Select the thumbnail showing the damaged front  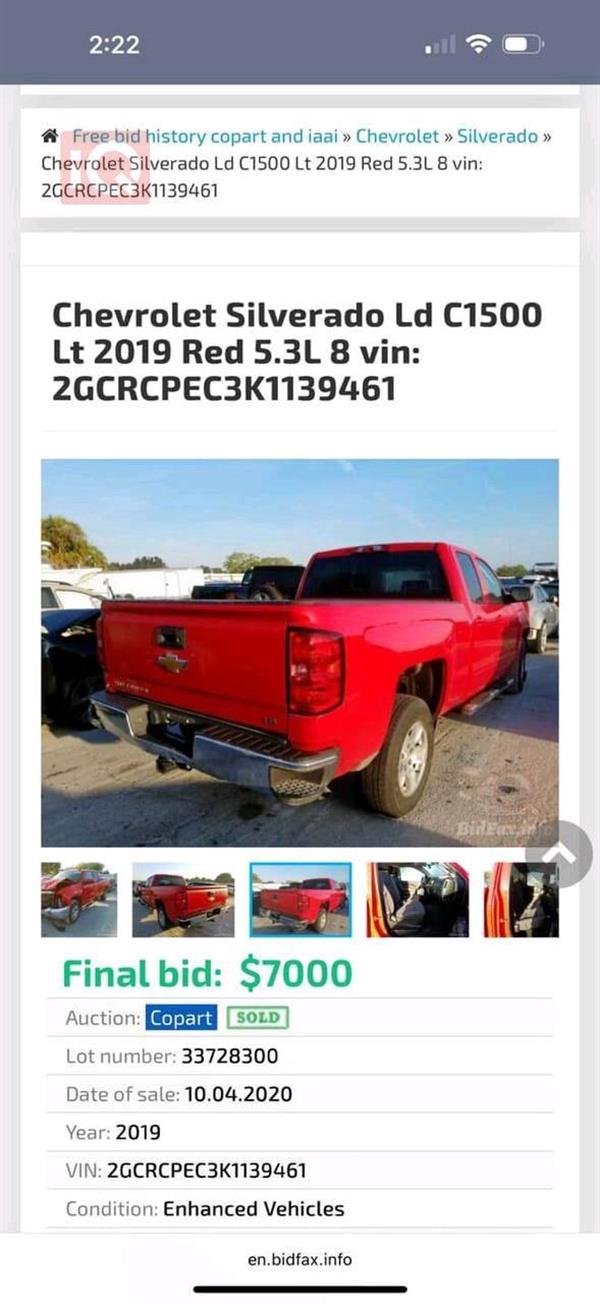coord(79,900)
